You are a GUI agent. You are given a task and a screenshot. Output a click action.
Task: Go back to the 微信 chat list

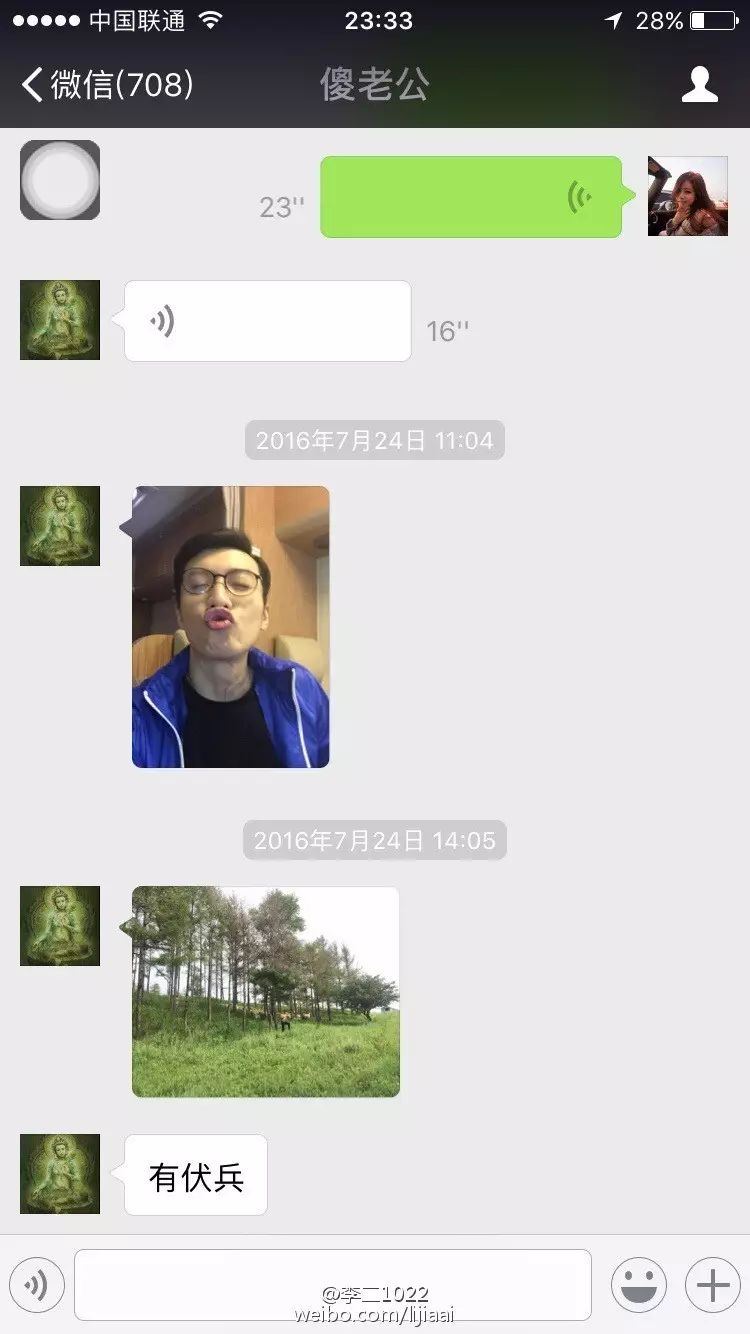point(105,85)
